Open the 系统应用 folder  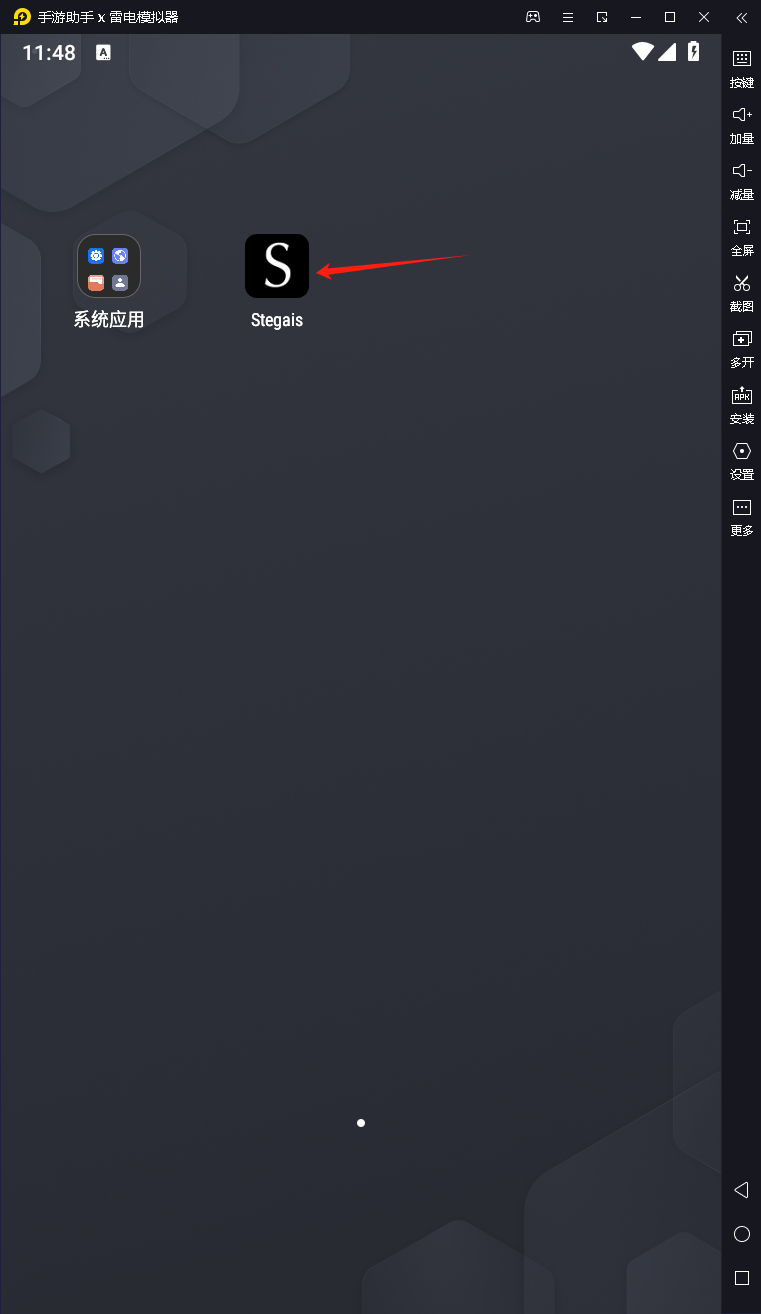pos(109,266)
